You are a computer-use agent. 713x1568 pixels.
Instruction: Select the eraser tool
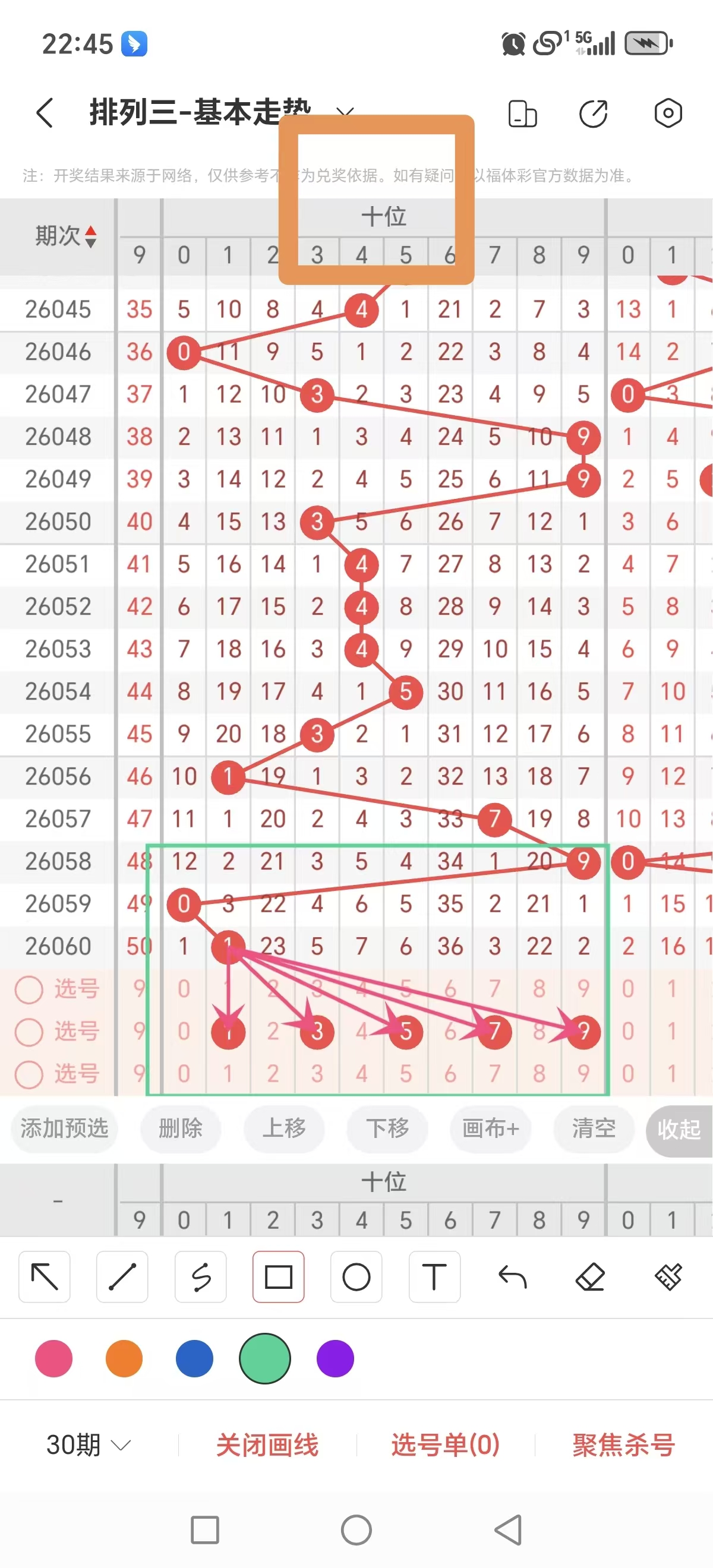590,1277
